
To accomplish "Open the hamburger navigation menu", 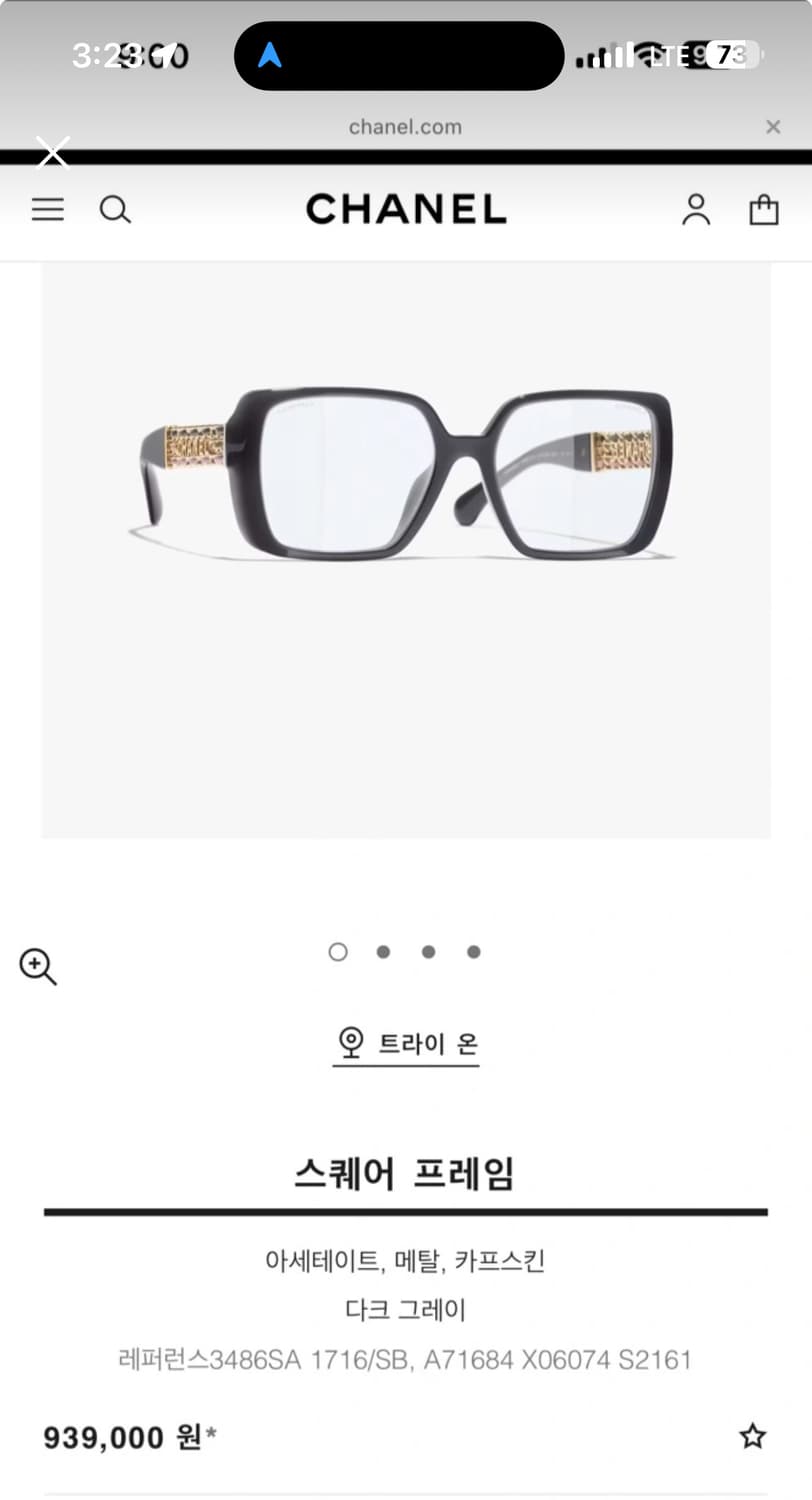I will [x=47, y=209].
